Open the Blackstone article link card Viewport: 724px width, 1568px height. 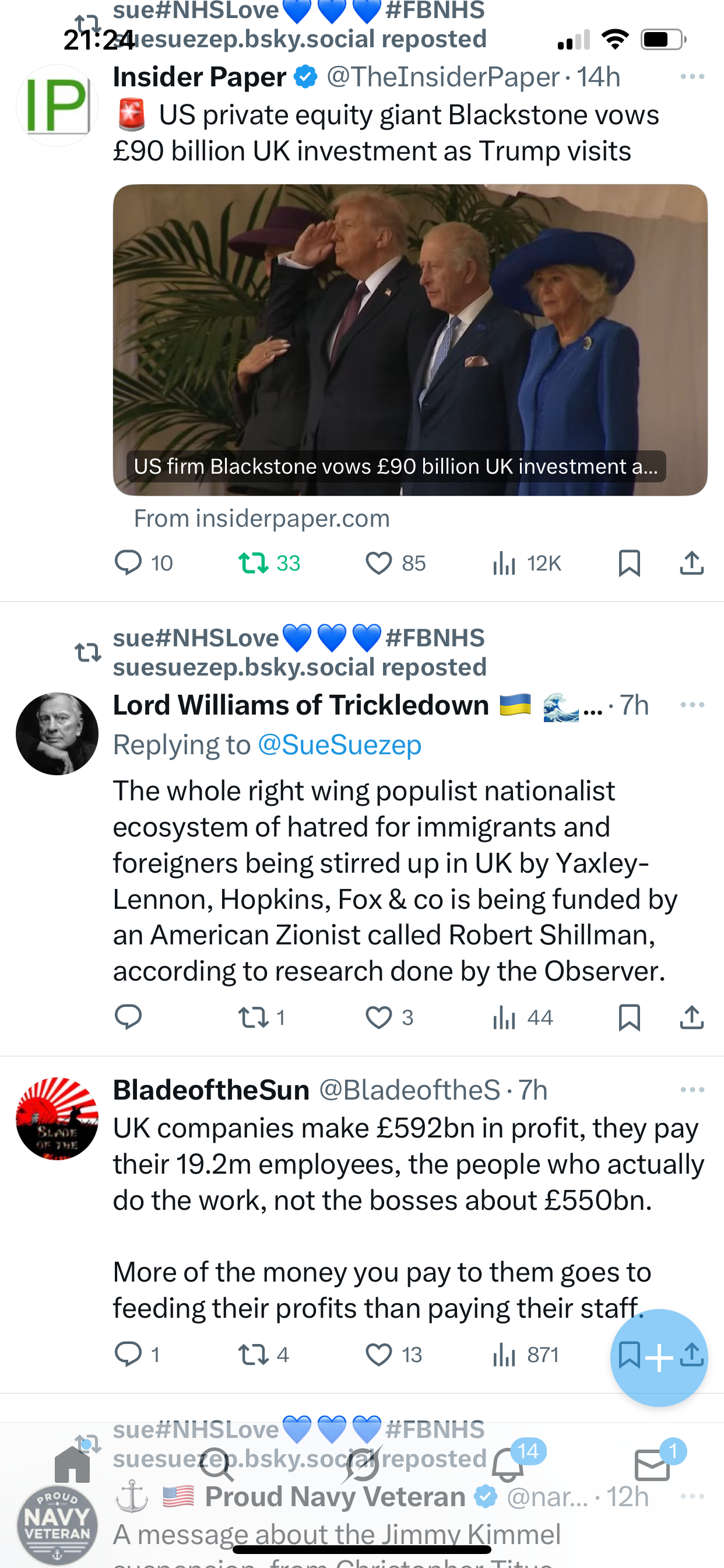pyautogui.click(x=409, y=339)
